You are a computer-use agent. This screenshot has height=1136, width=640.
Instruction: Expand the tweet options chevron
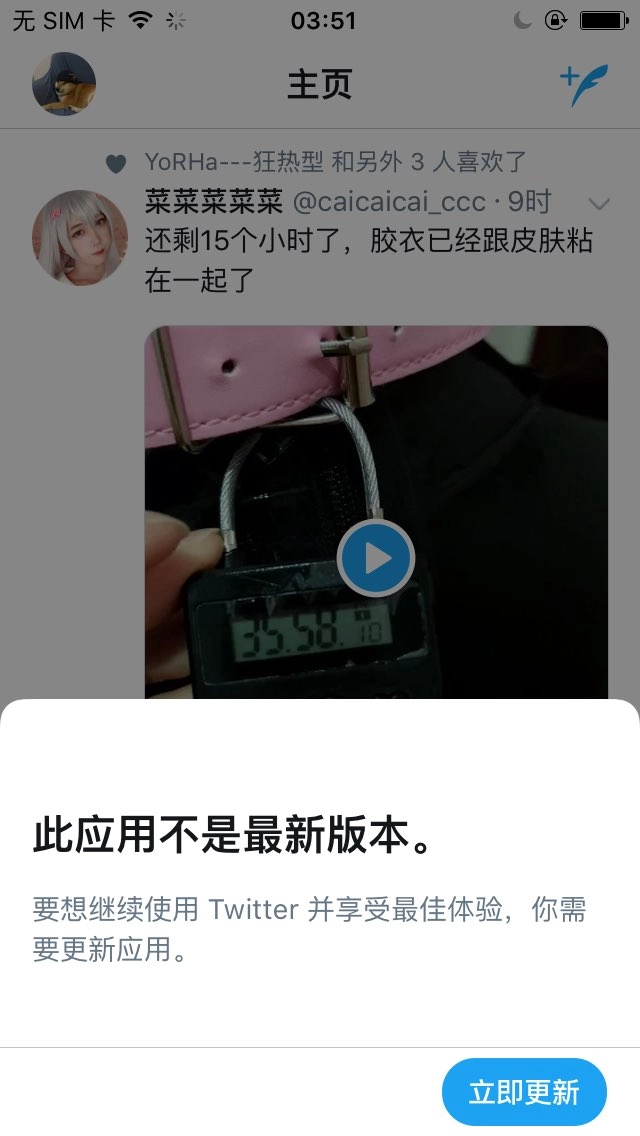(599, 204)
